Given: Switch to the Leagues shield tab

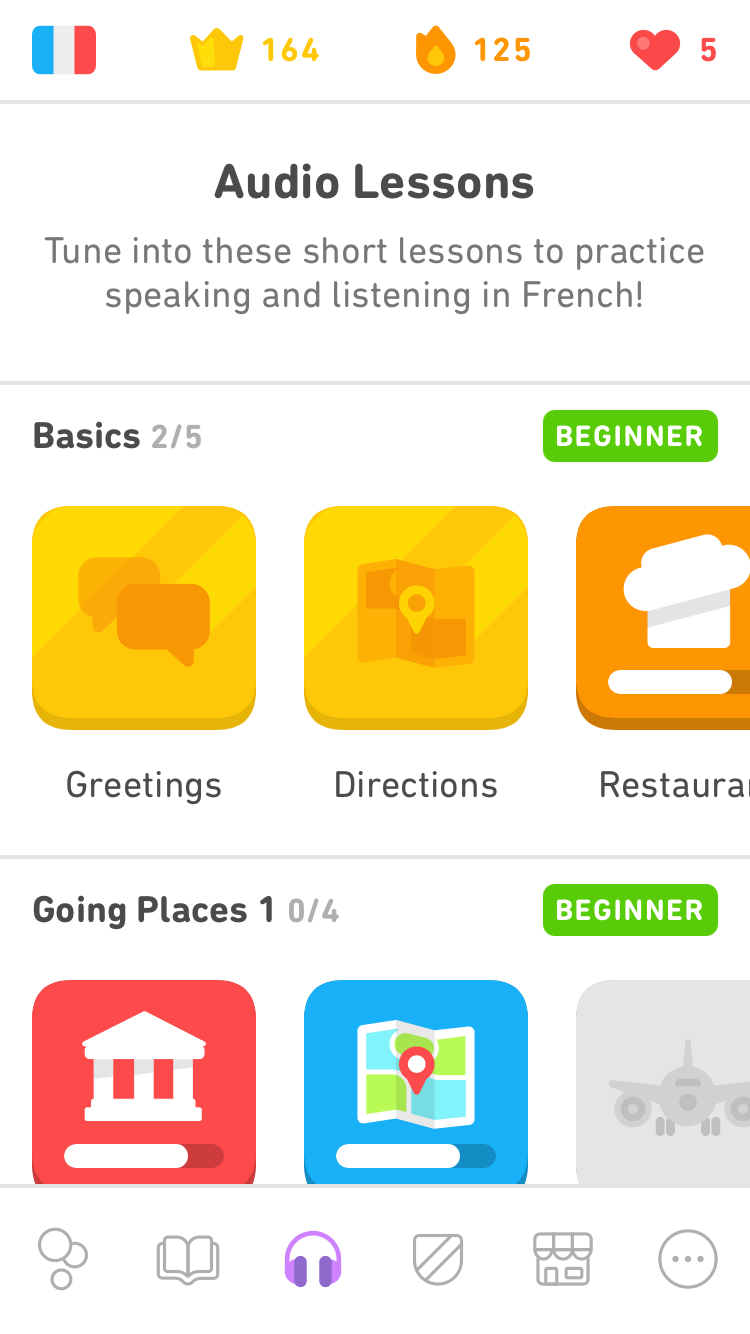Looking at the screenshot, I should (438, 1259).
